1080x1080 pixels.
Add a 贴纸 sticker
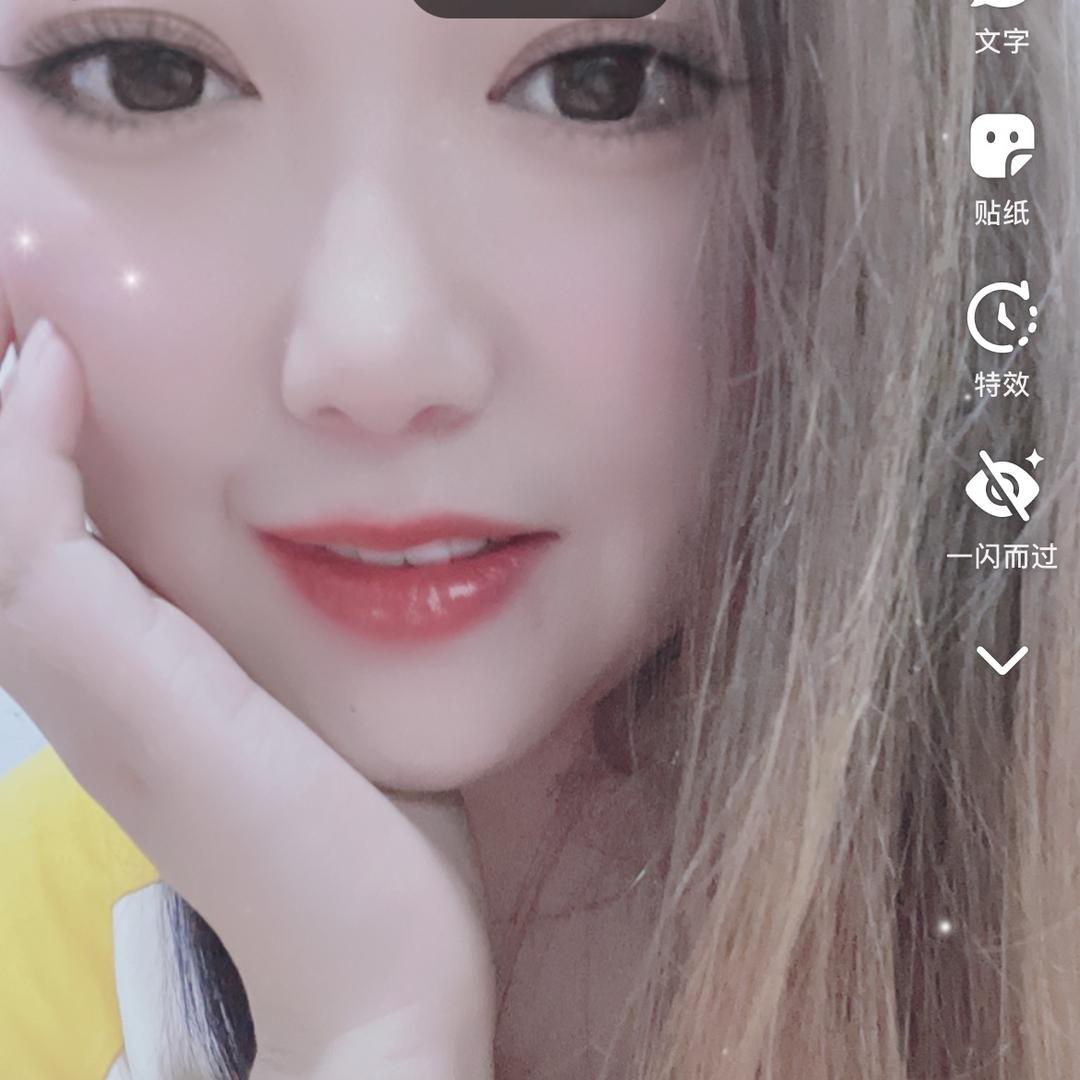pos(1001,168)
